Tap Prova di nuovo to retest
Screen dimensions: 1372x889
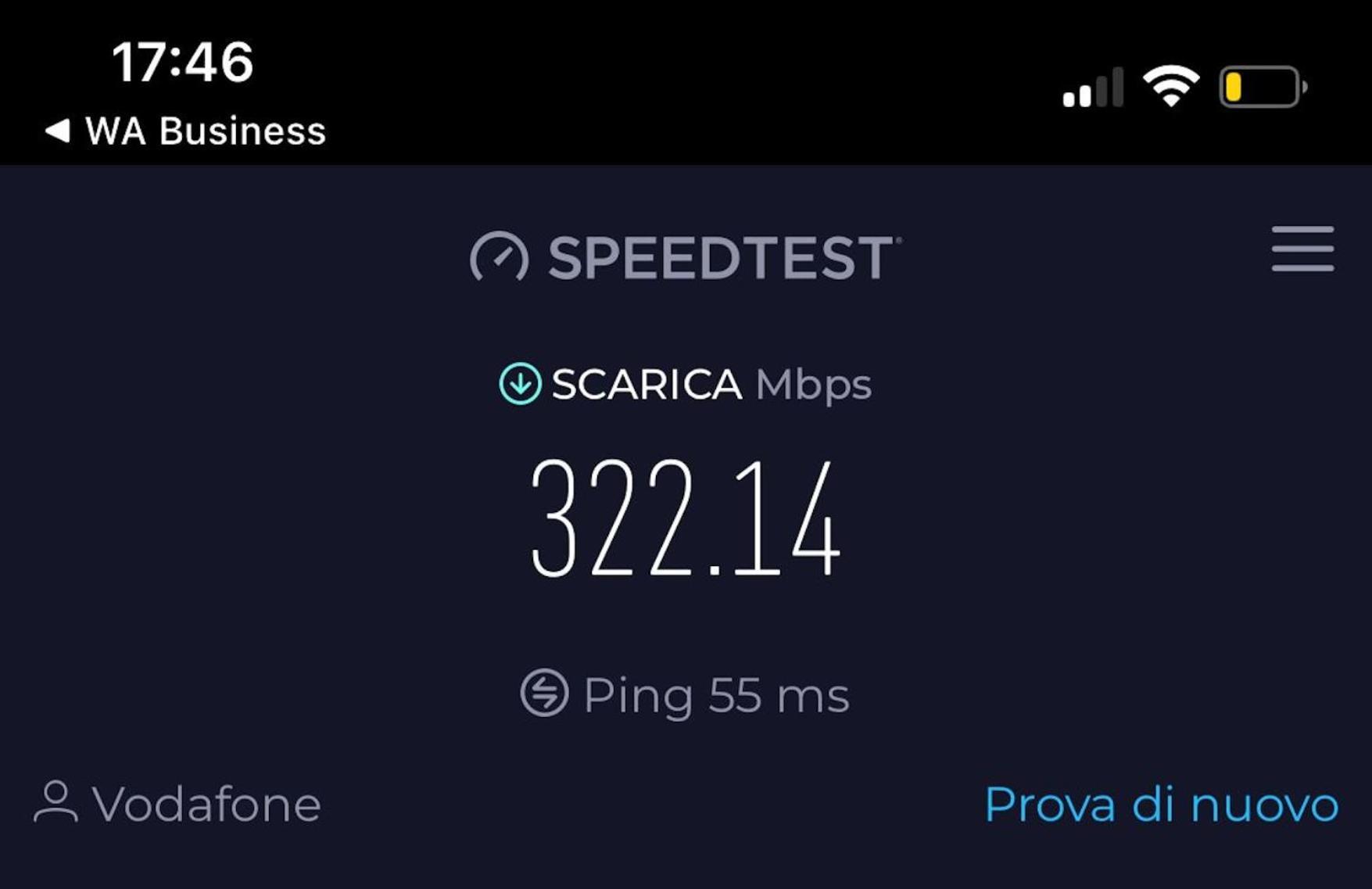click(x=1161, y=804)
